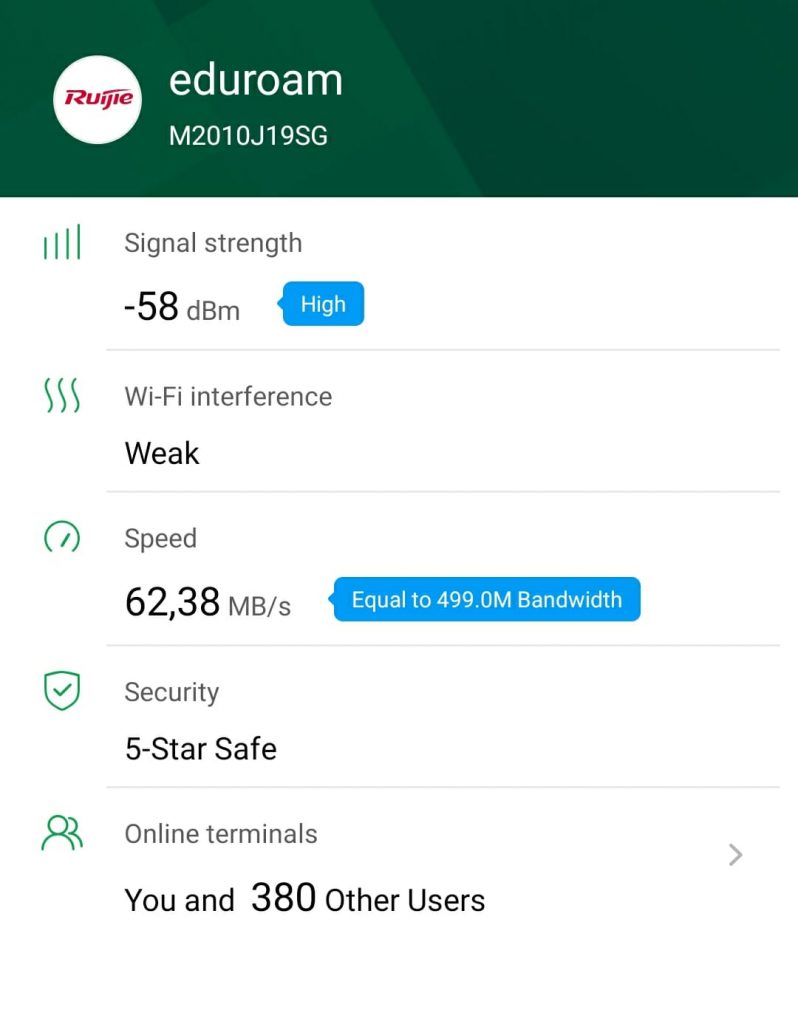
Task: Open the Online terminals list
Action: pyautogui.click(x=735, y=854)
